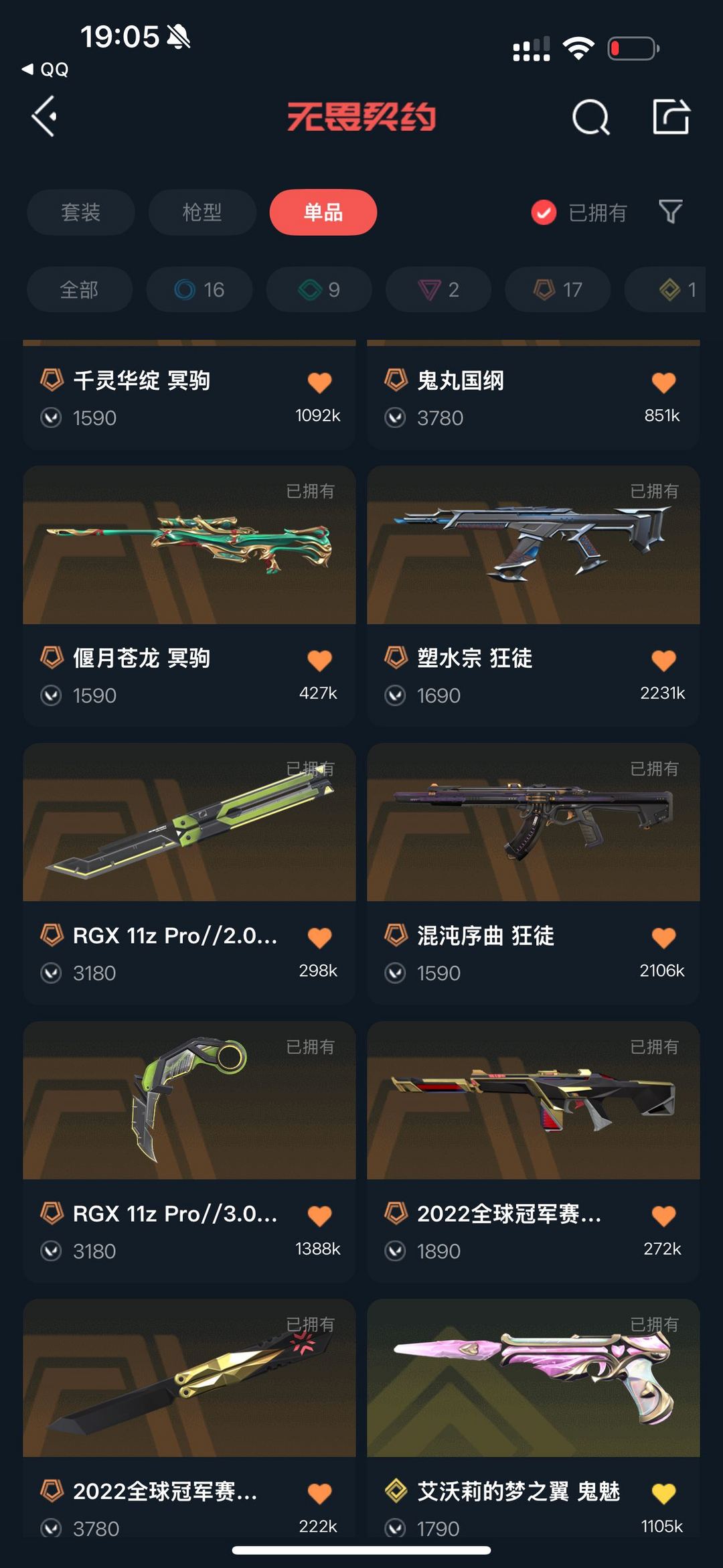
Task: Uncheck the 已拥有 owned filter
Action: 542,212
